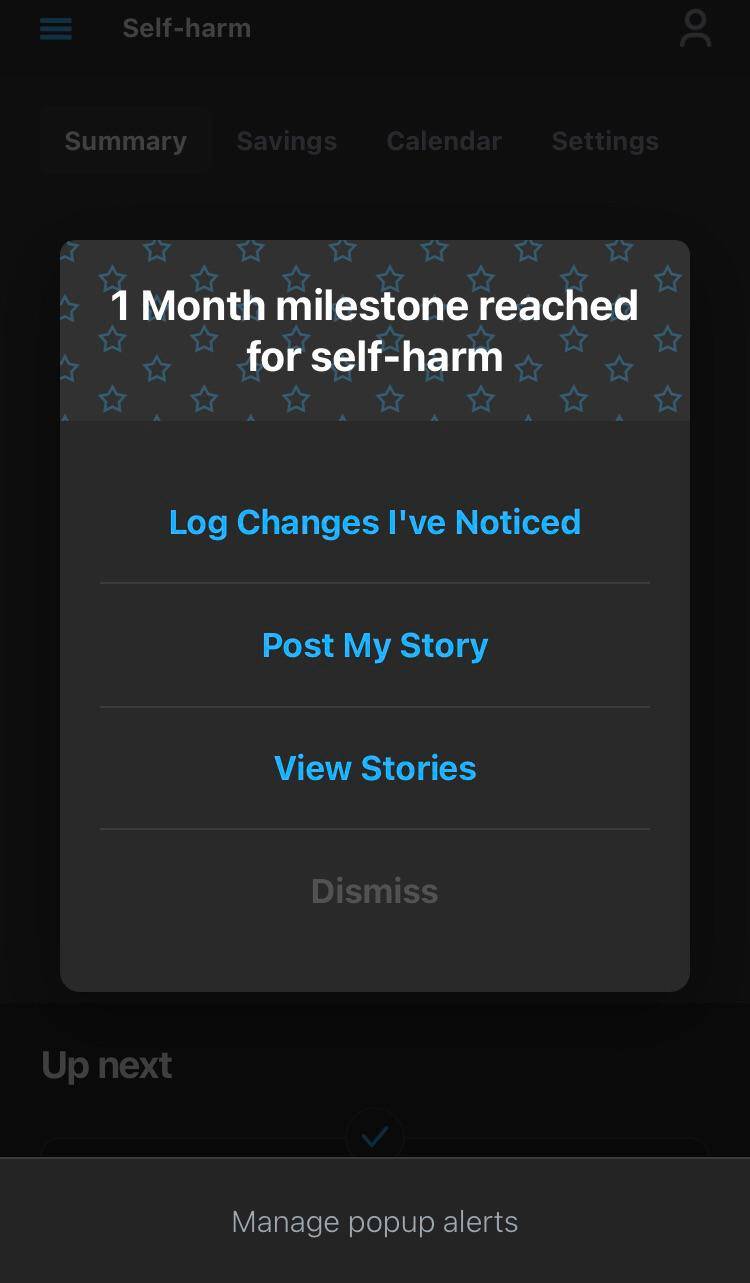Select the Summary tab
This screenshot has width=750, height=1283.
(125, 140)
